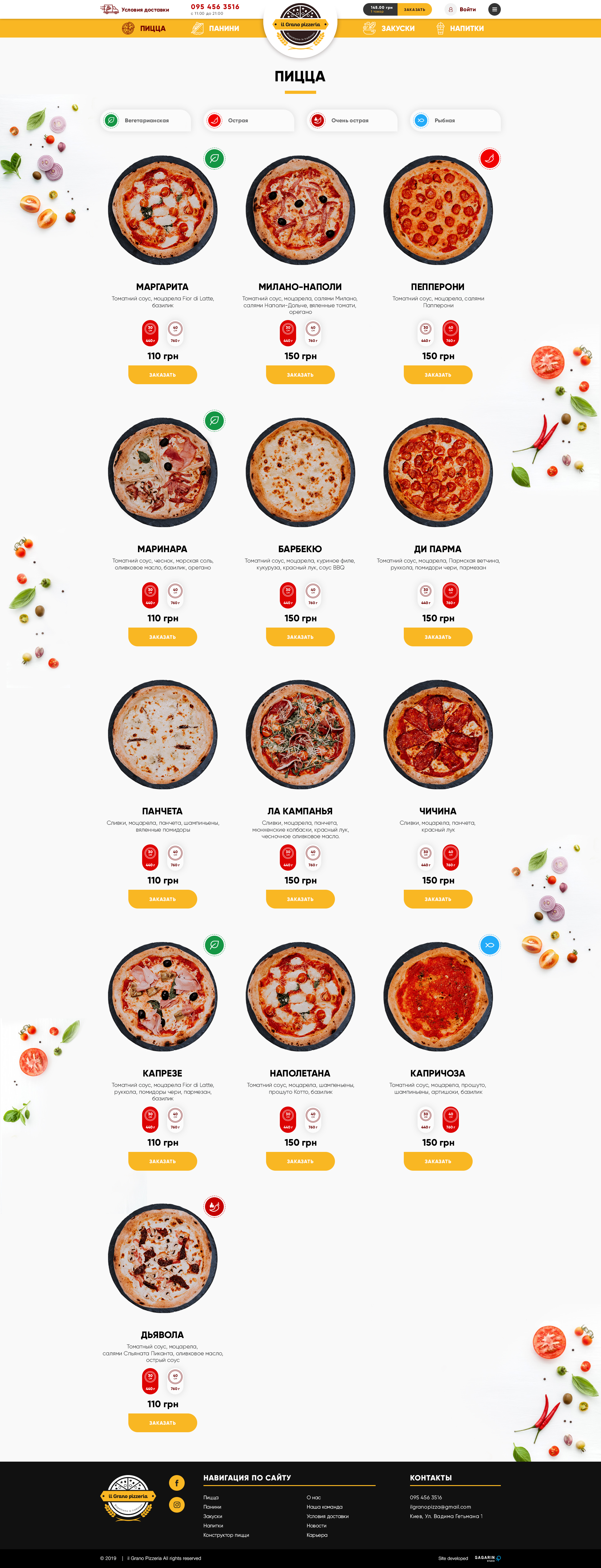Image resolution: width=601 pixels, height=1568 pixels.
Task: Open Условия доставки link
Action: [136, 10]
